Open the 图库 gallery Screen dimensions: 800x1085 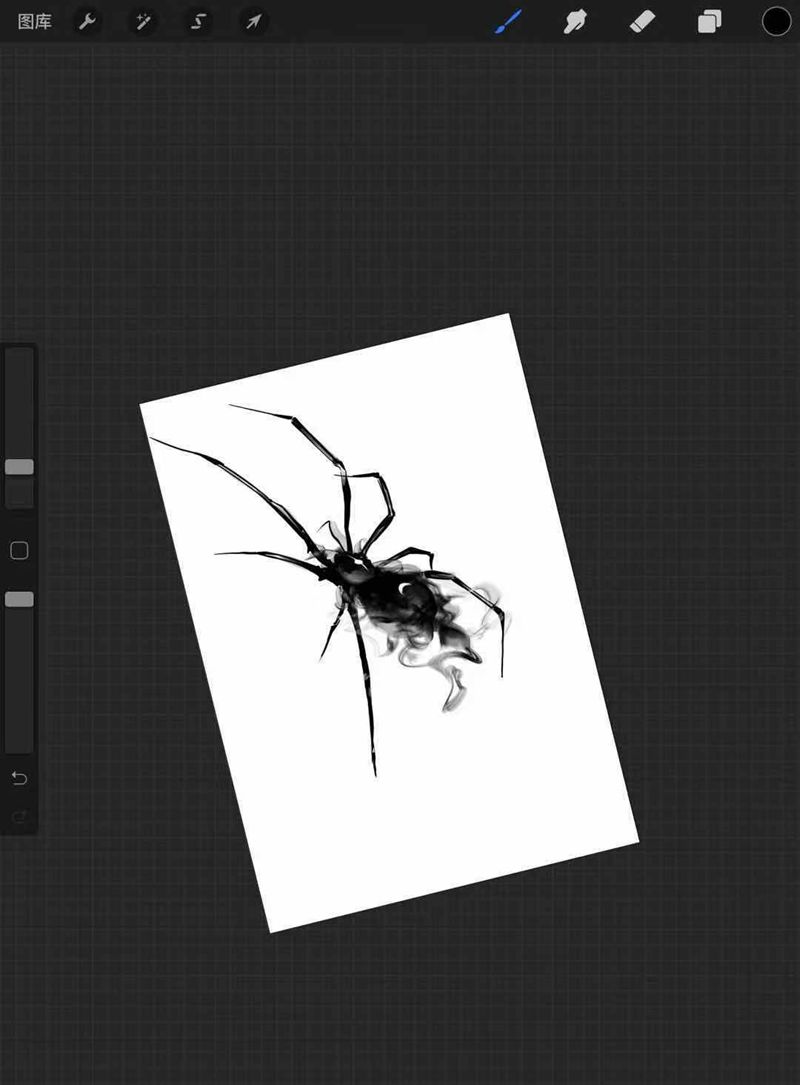coord(35,22)
